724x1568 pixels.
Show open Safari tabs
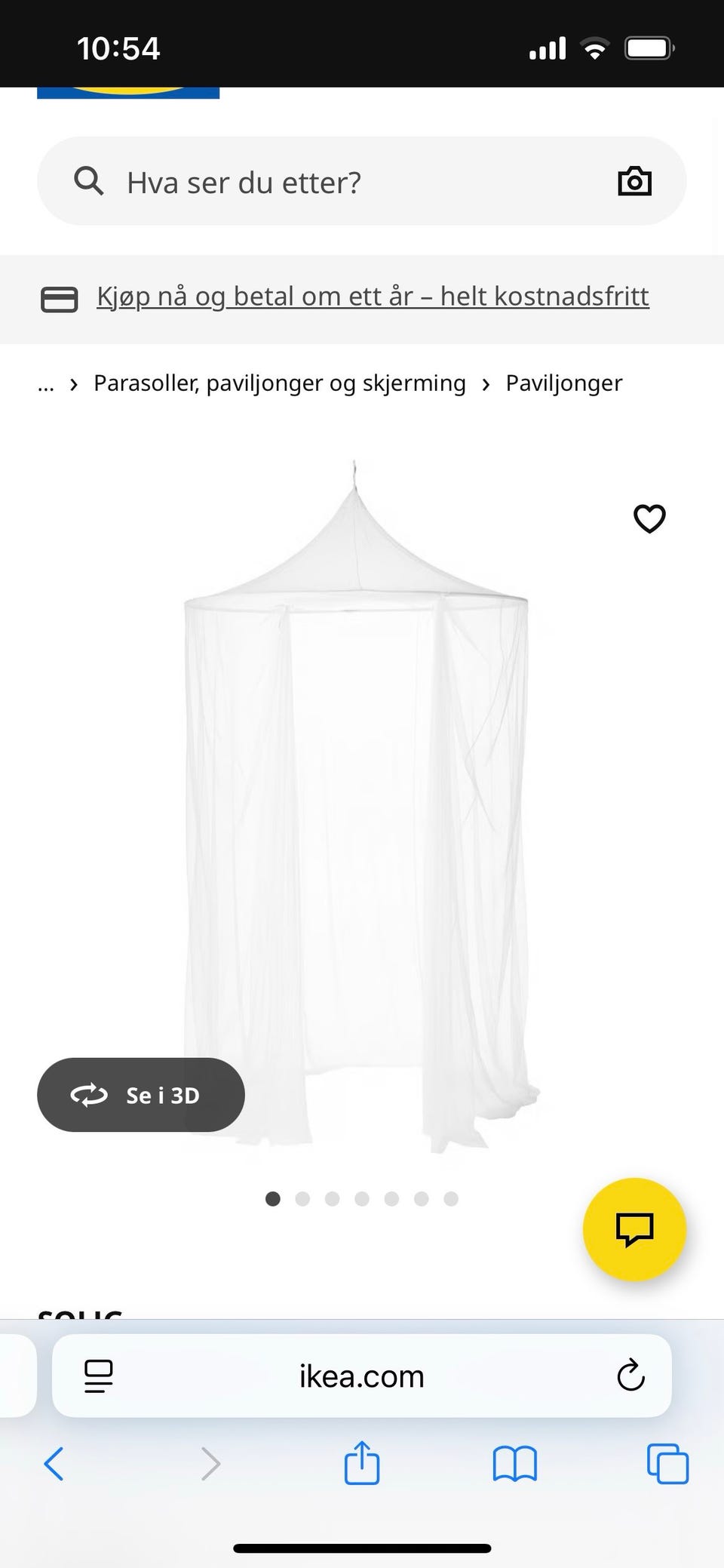667,1464
